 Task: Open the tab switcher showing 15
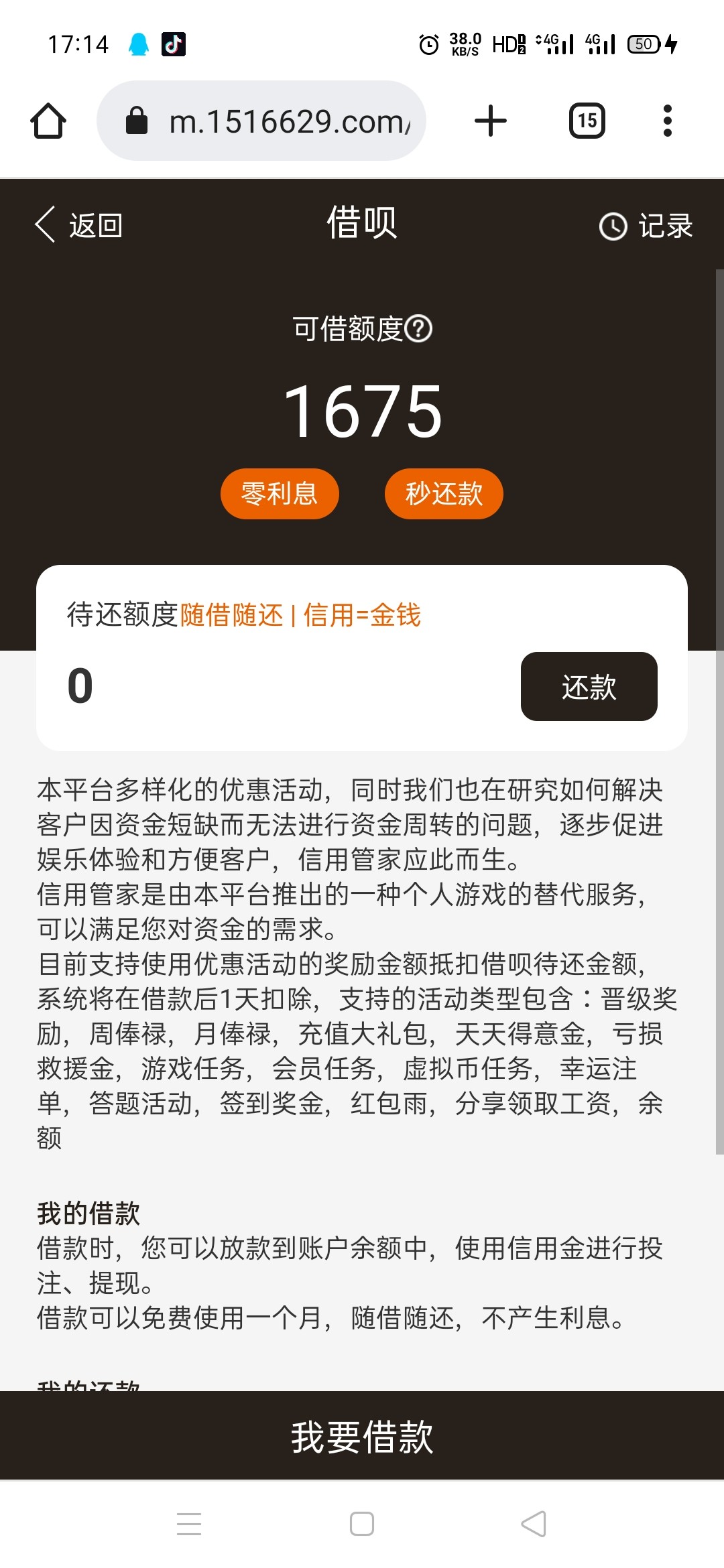click(587, 121)
